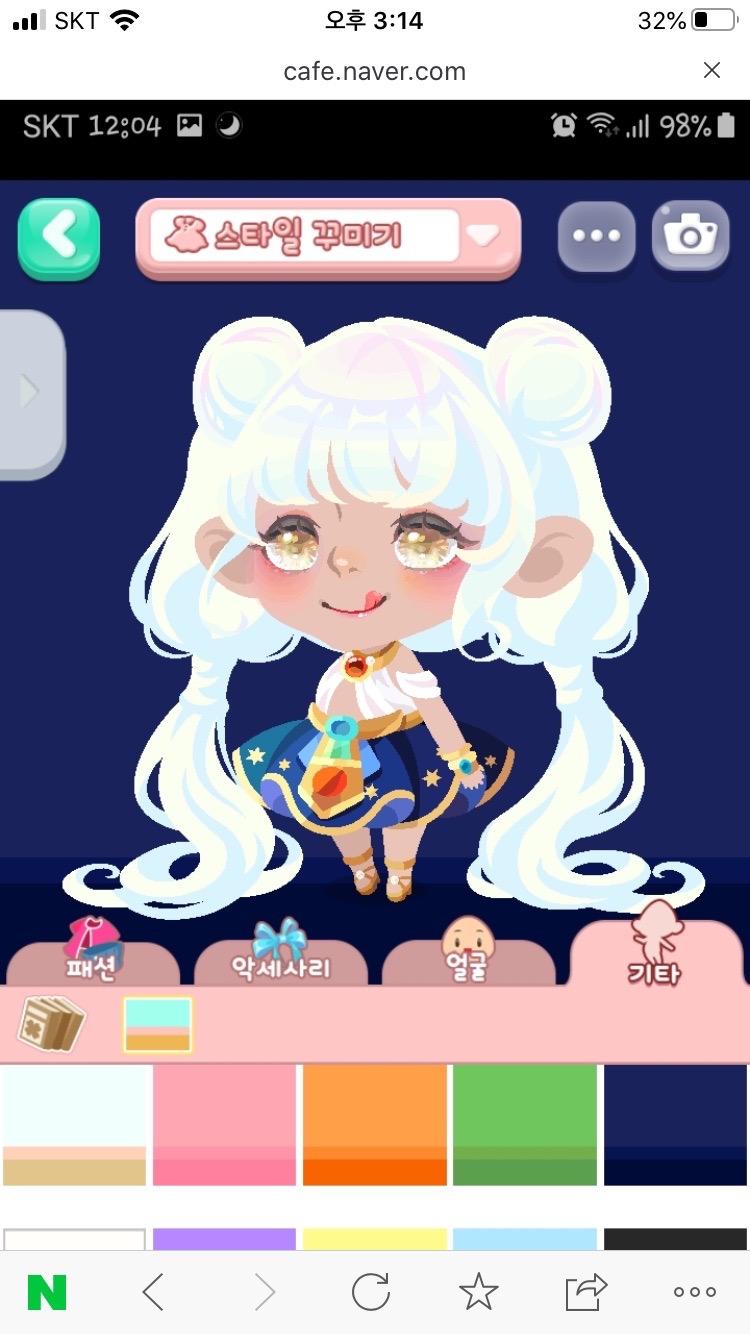
Task: Share this page
Action: [x=587, y=1292]
